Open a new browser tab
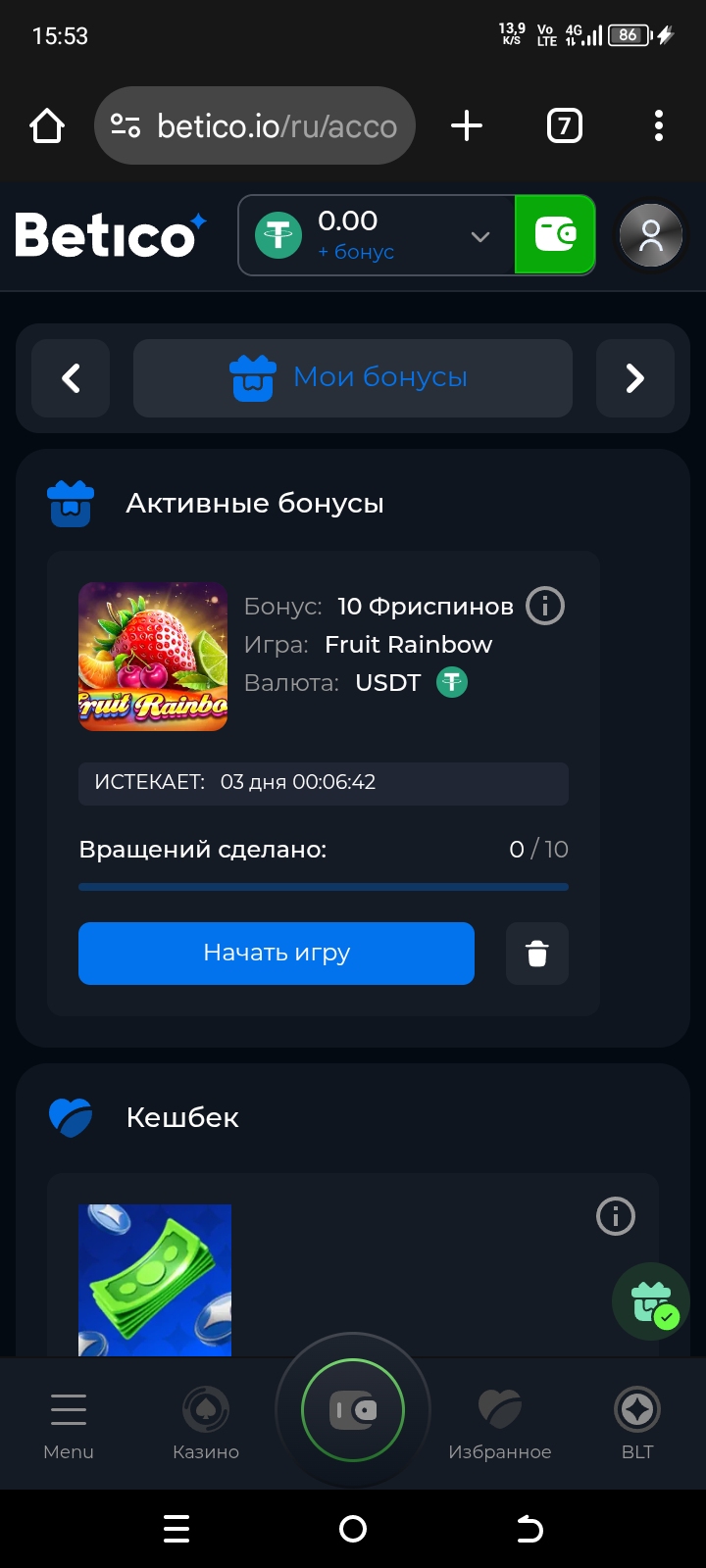706x1568 pixels. click(467, 126)
